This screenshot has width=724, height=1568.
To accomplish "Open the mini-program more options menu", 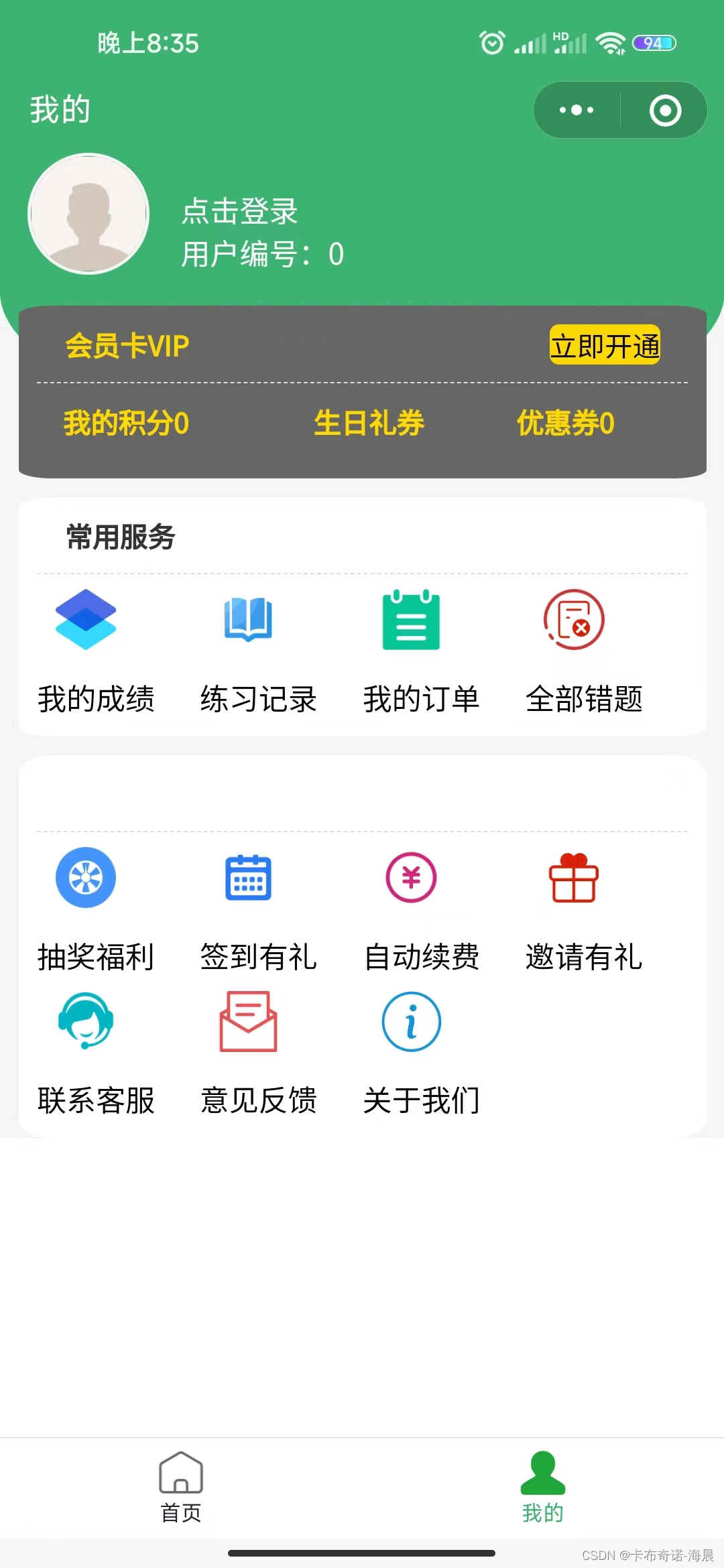I will (577, 110).
